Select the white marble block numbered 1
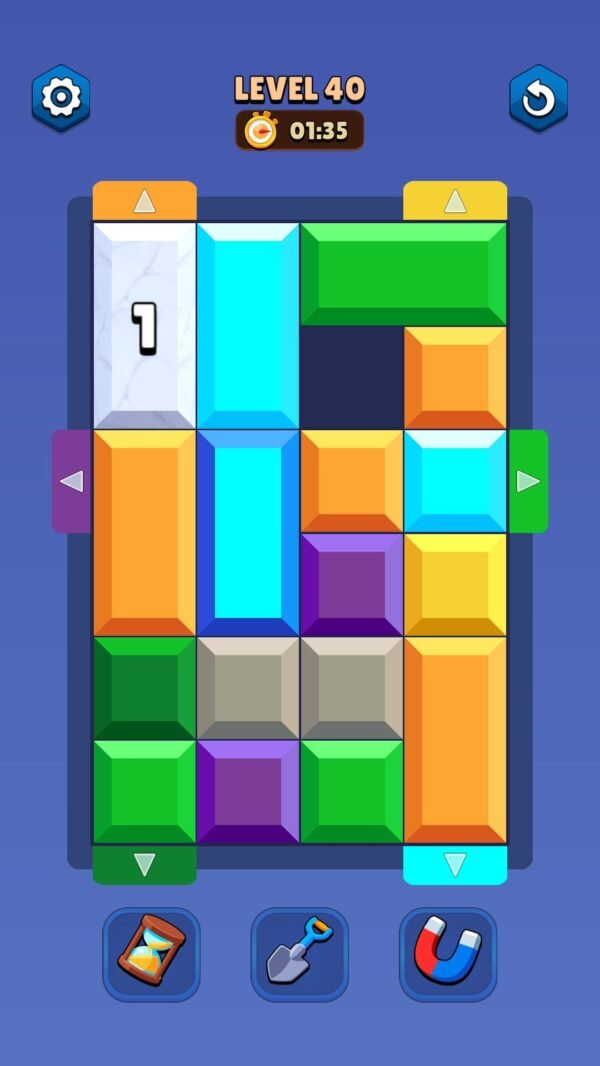Screen dimensions: 600x1066 click(x=145, y=326)
